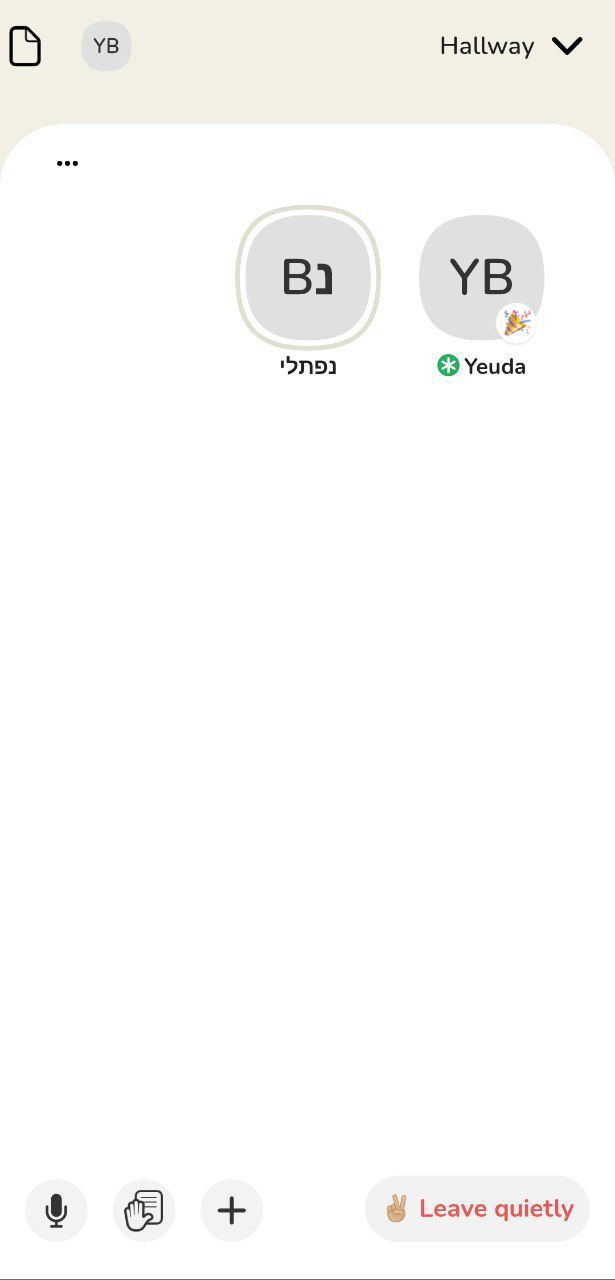The width and height of the screenshot is (615, 1280).
Task: Tap the plus button to invite people
Action: pos(232,1210)
